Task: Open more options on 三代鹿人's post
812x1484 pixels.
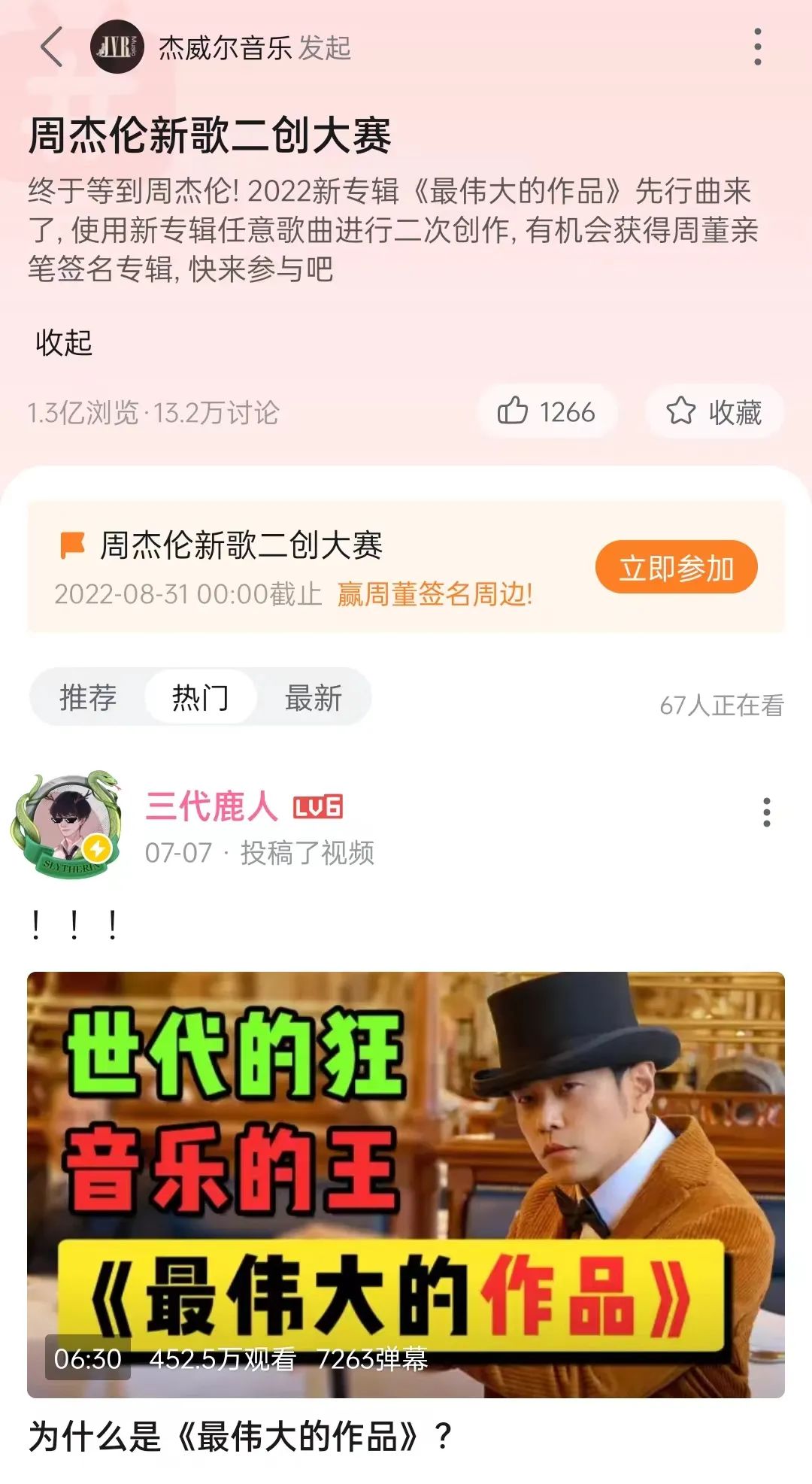Action: click(766, 812)
